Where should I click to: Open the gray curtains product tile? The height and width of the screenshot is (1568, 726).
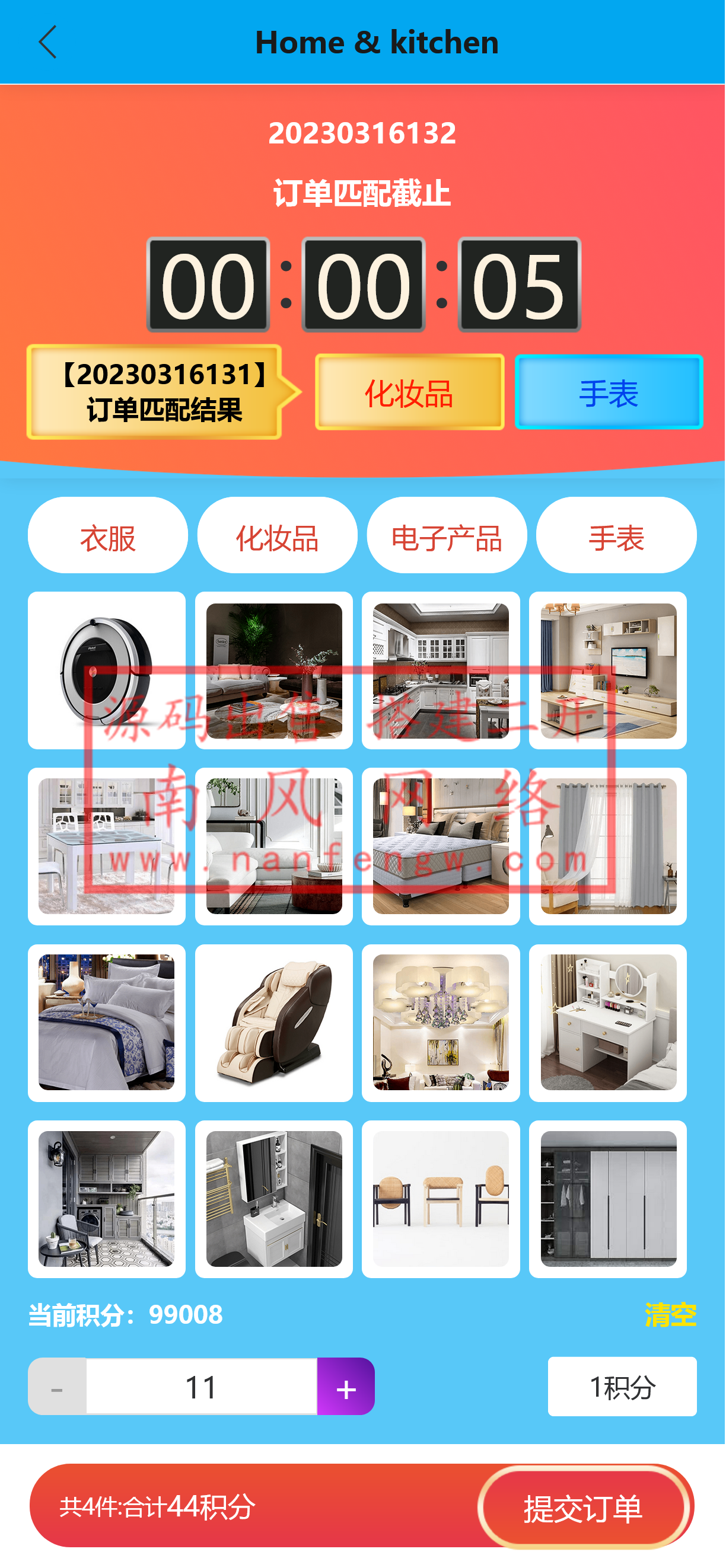608,846
